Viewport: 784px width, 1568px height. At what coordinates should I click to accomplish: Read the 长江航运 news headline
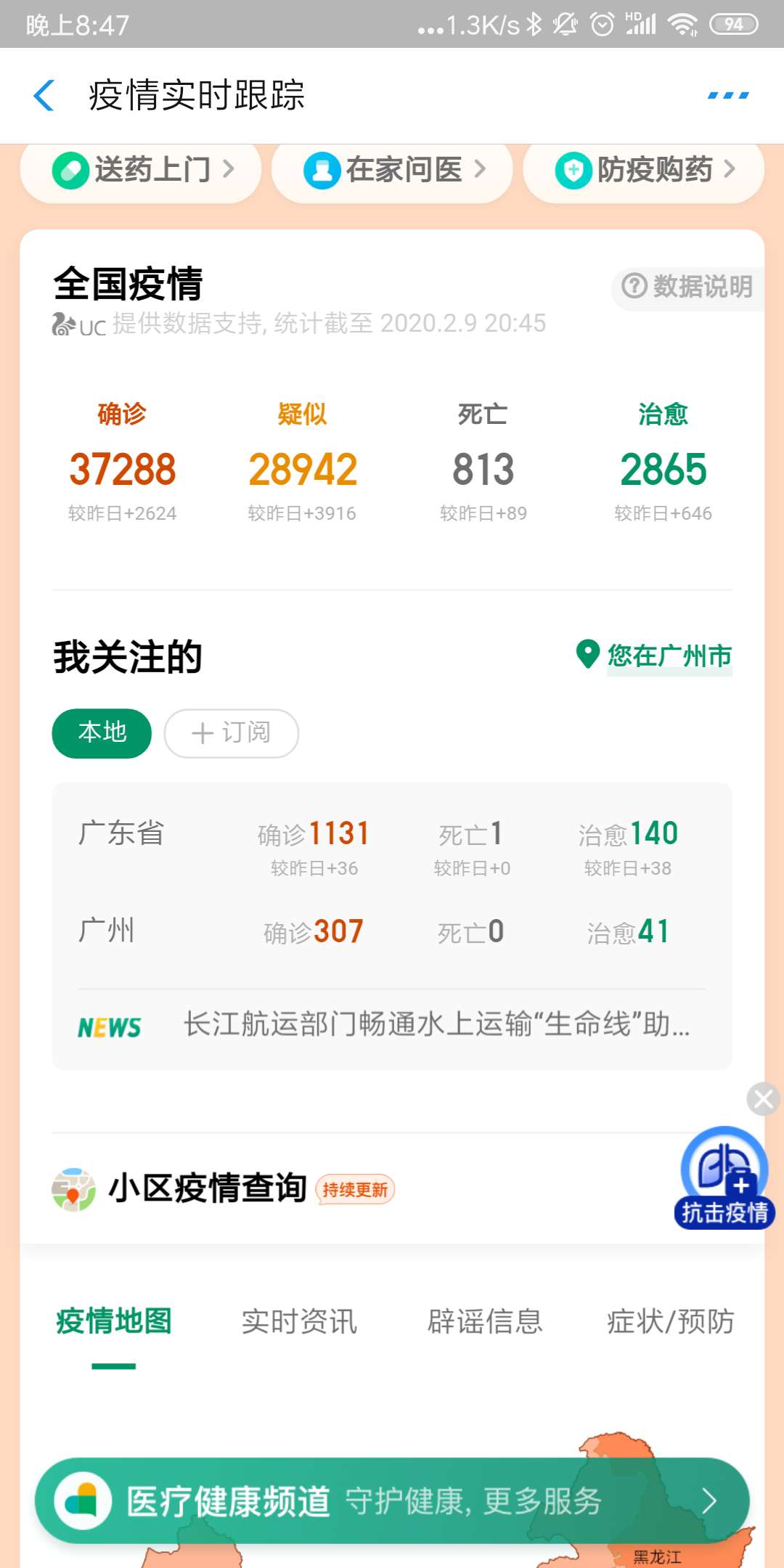(x=436, y=1025)
